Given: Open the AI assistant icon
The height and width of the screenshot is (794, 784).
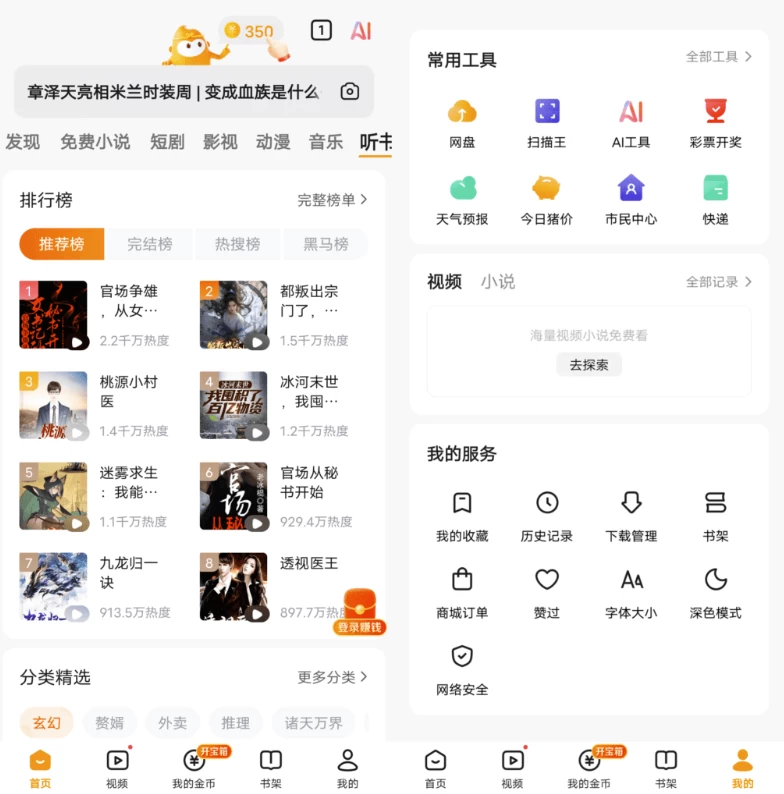Looking at the screenshot, I should point(361,31).
